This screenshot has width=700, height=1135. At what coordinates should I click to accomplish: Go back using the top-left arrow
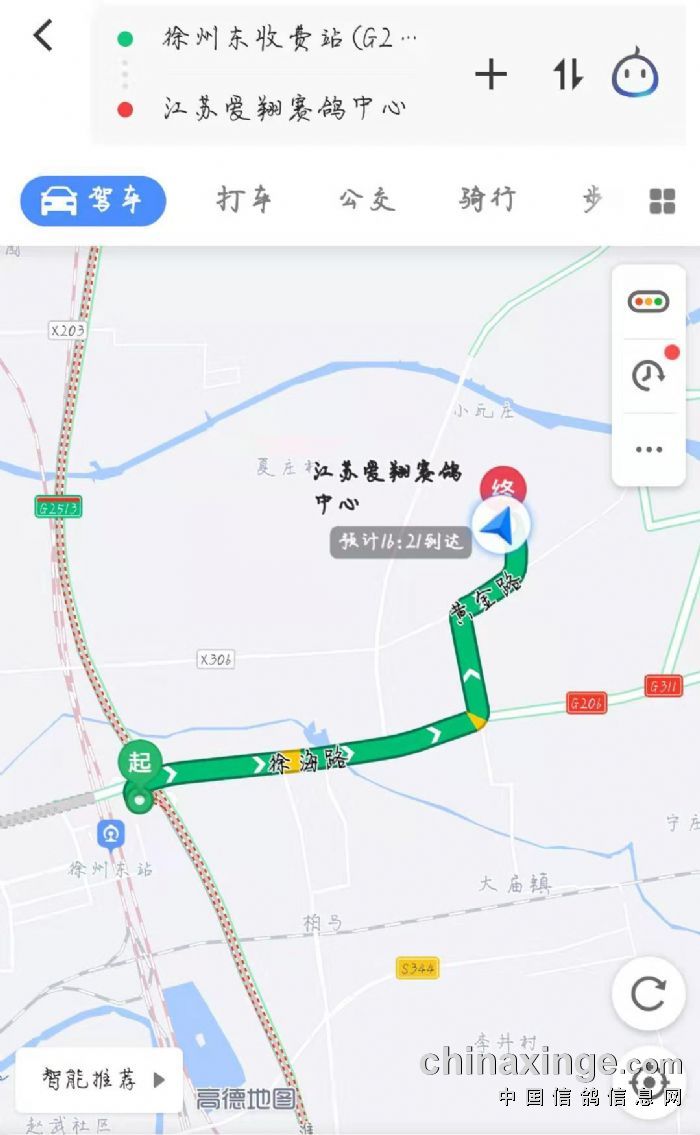(42, 37)
